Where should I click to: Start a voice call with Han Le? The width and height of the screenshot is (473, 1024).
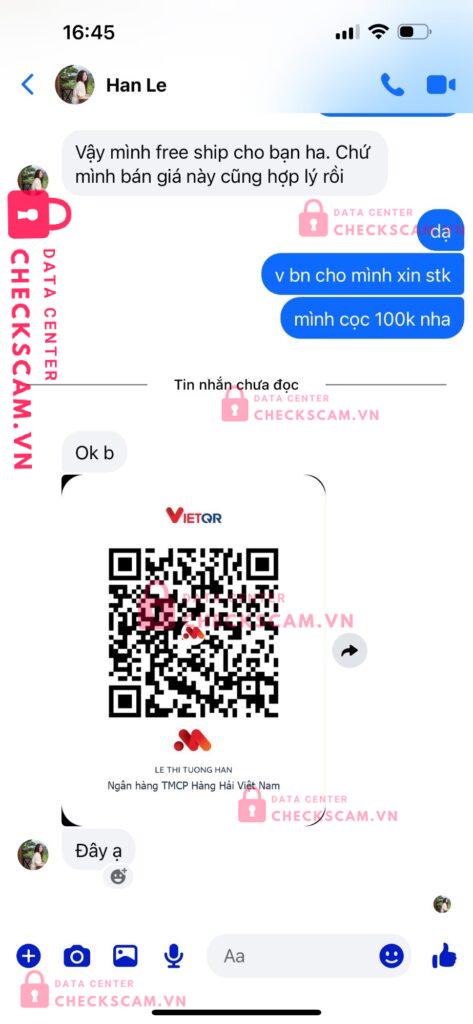point(392,85)
